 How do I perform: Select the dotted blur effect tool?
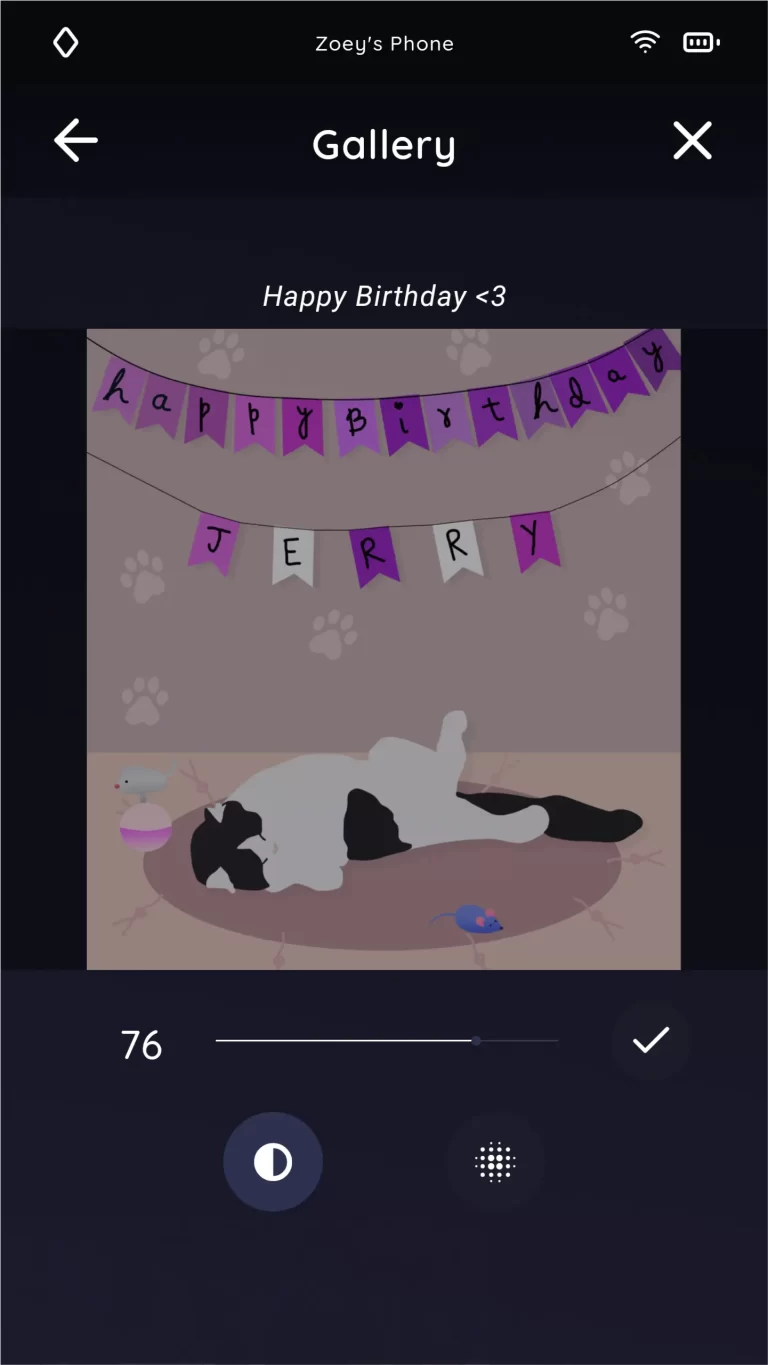pos(495,1162)
